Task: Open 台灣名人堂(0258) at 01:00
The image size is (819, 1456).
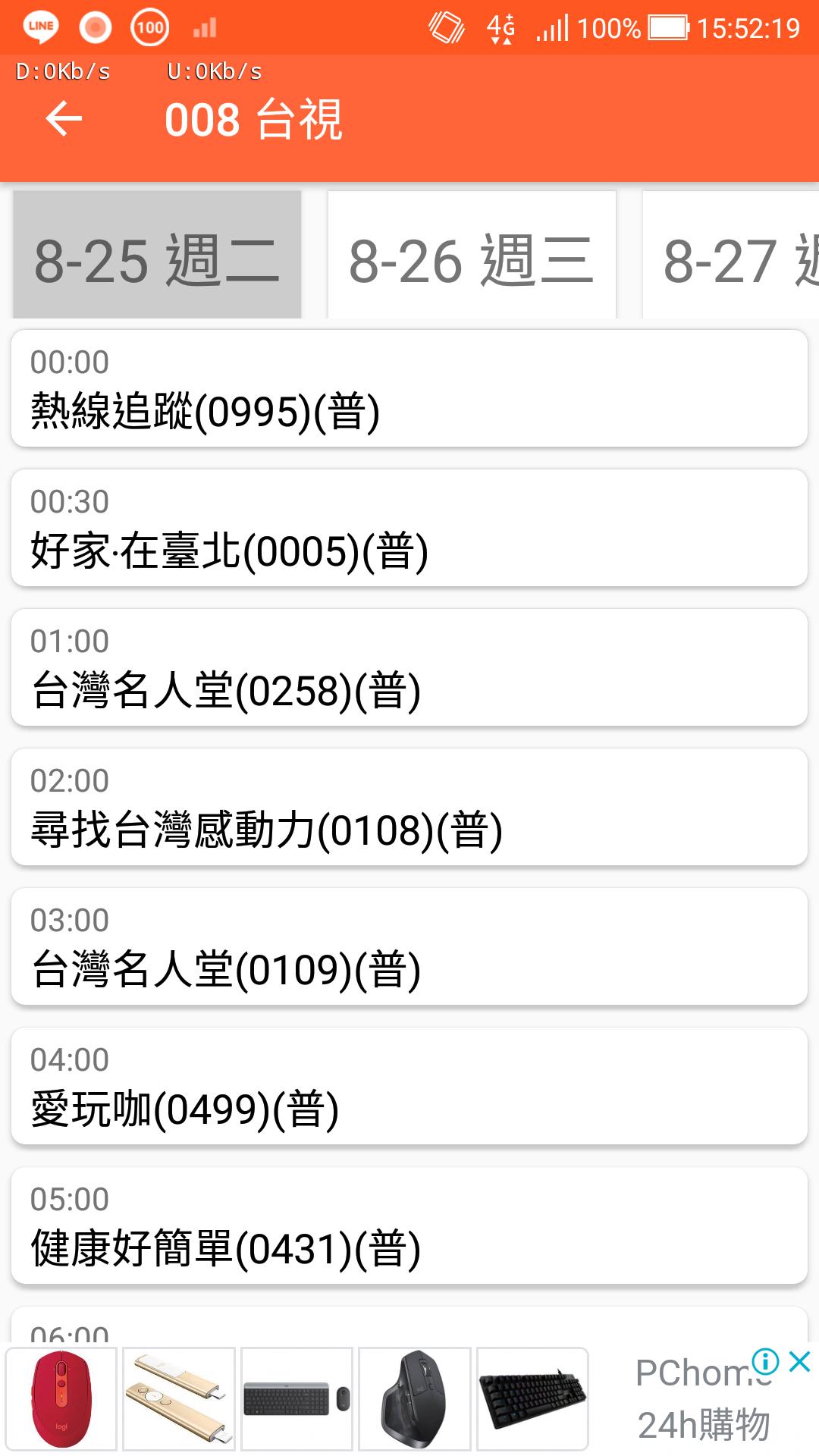Action: (409, 667)
